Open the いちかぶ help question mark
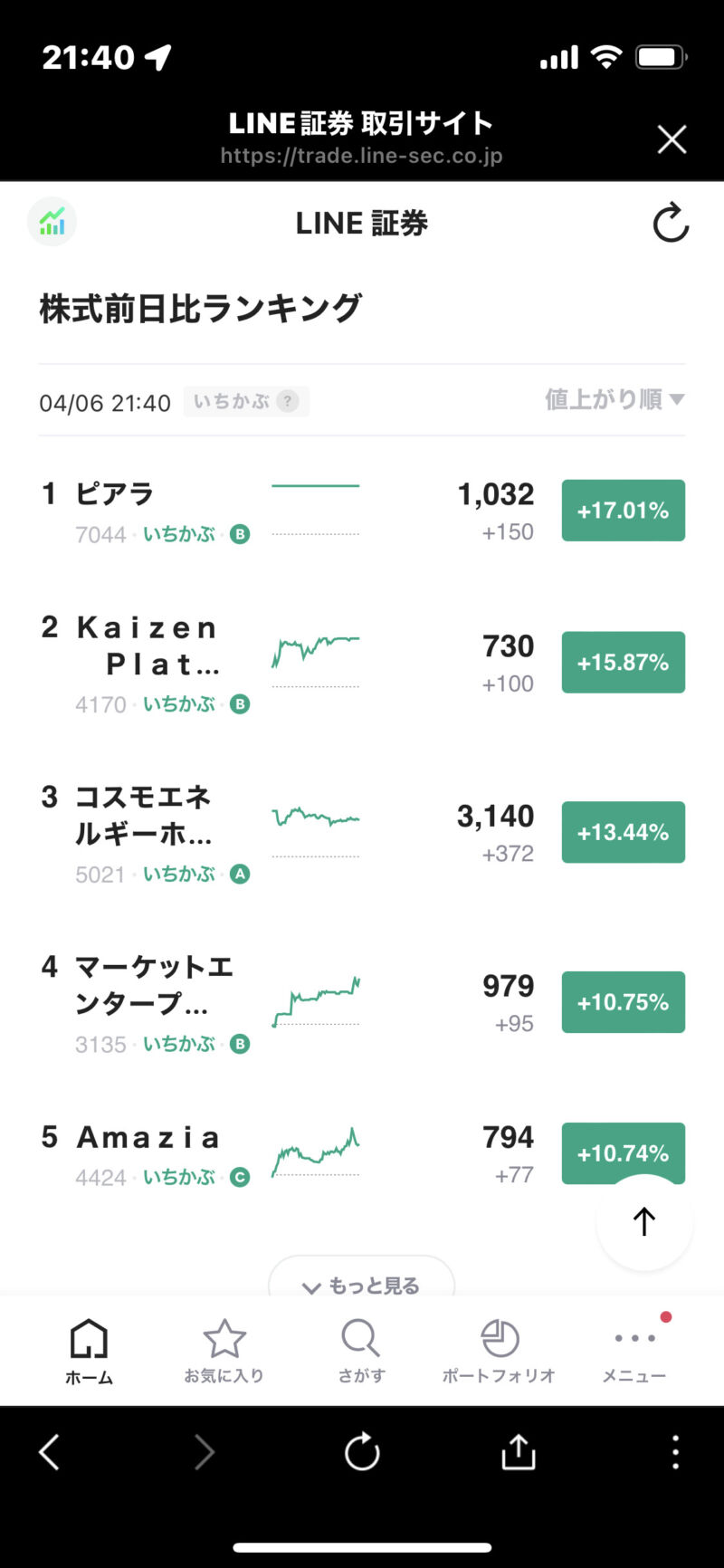 [288, 401]
